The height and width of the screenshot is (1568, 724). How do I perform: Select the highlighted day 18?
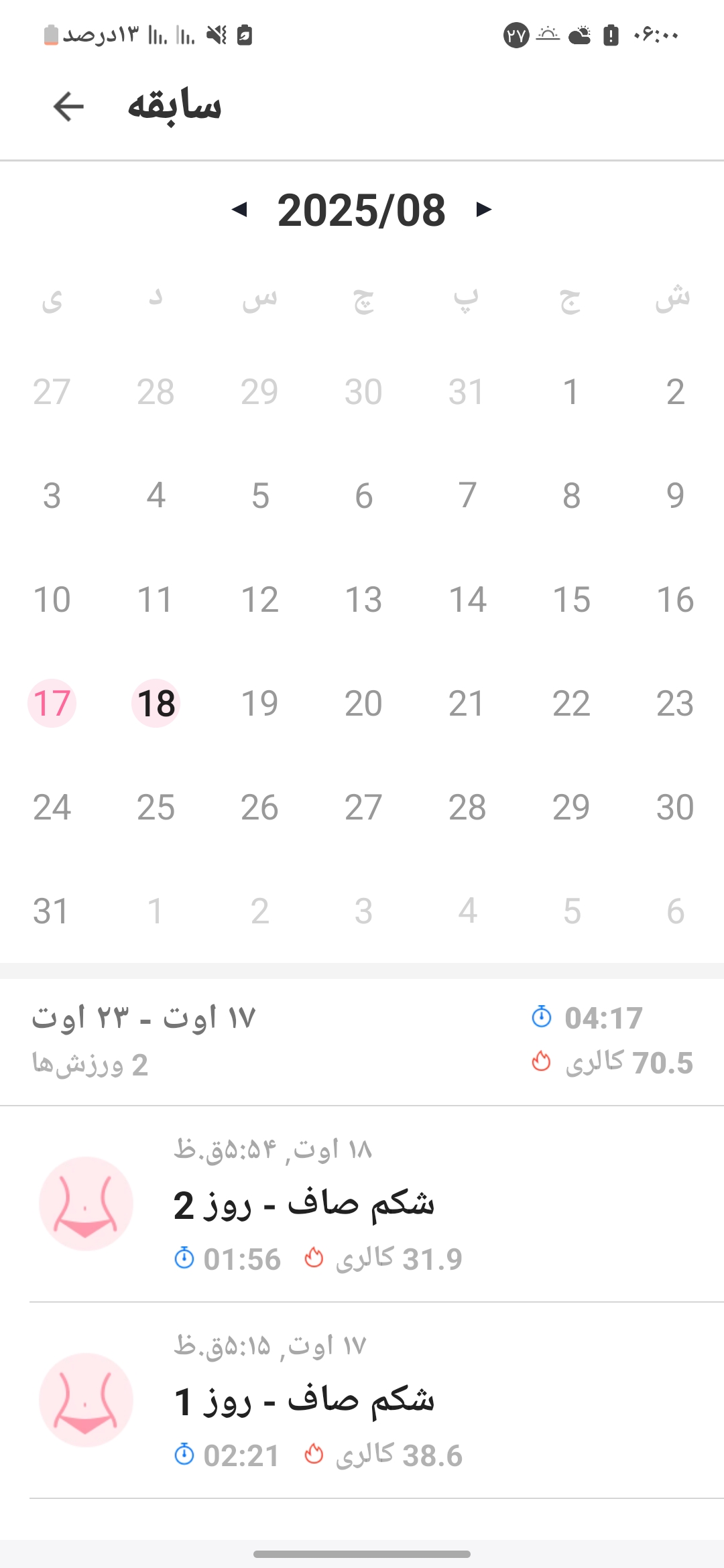point(156,703)
